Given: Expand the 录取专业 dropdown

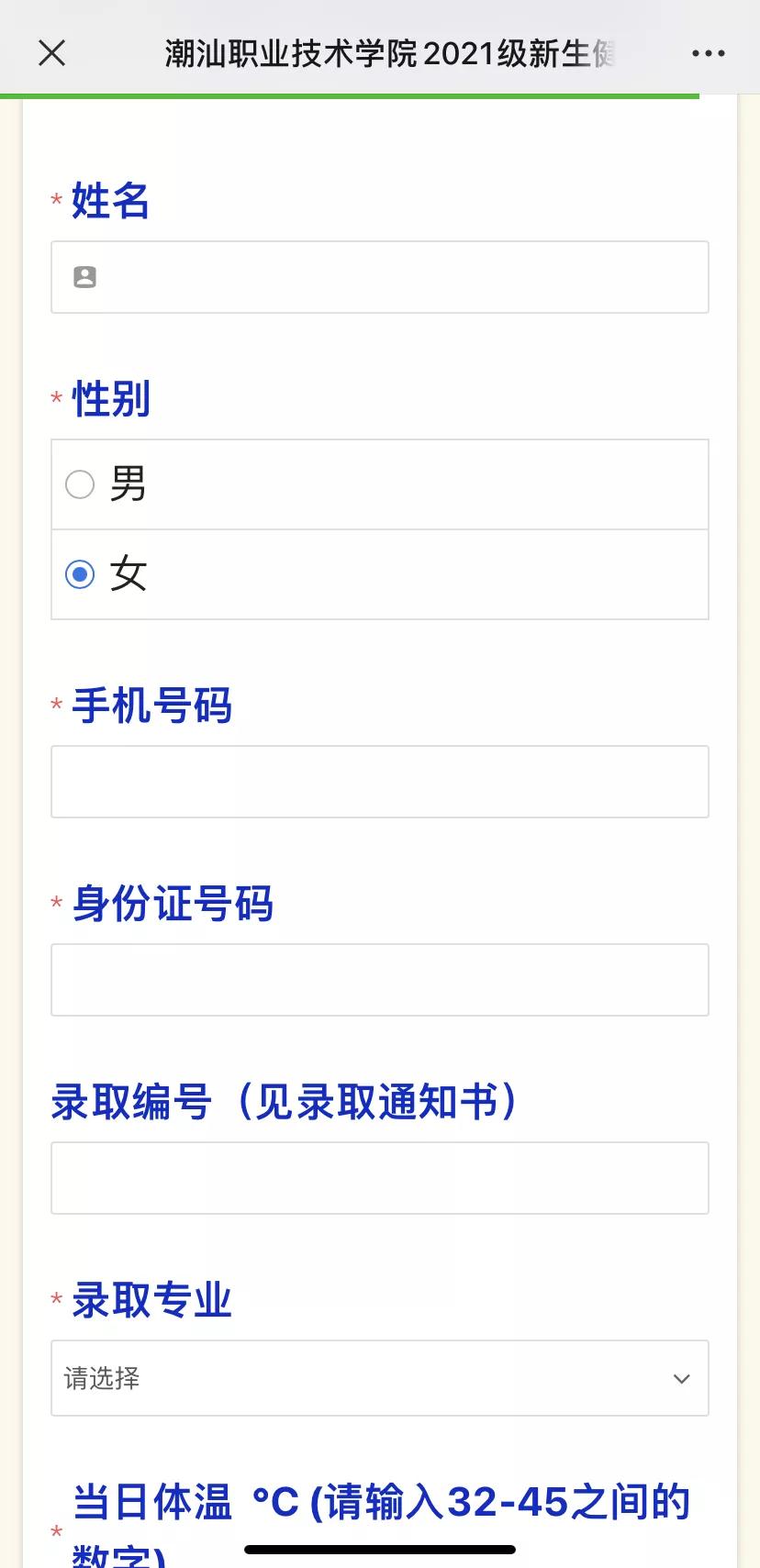Looking at the screenshot, I should (x=380, y=1378).
